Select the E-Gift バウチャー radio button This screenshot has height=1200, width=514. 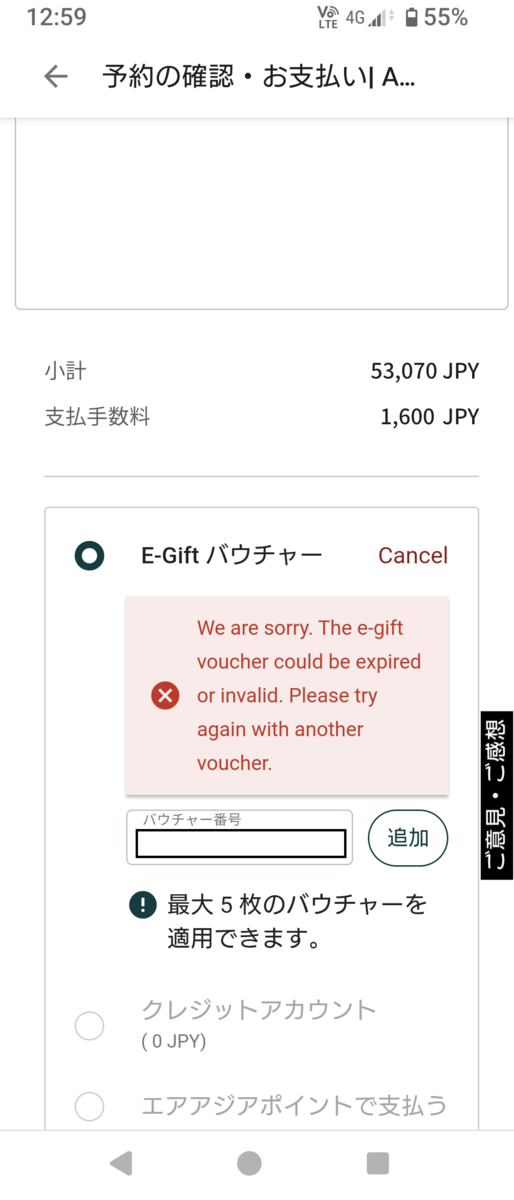(89, 556)
